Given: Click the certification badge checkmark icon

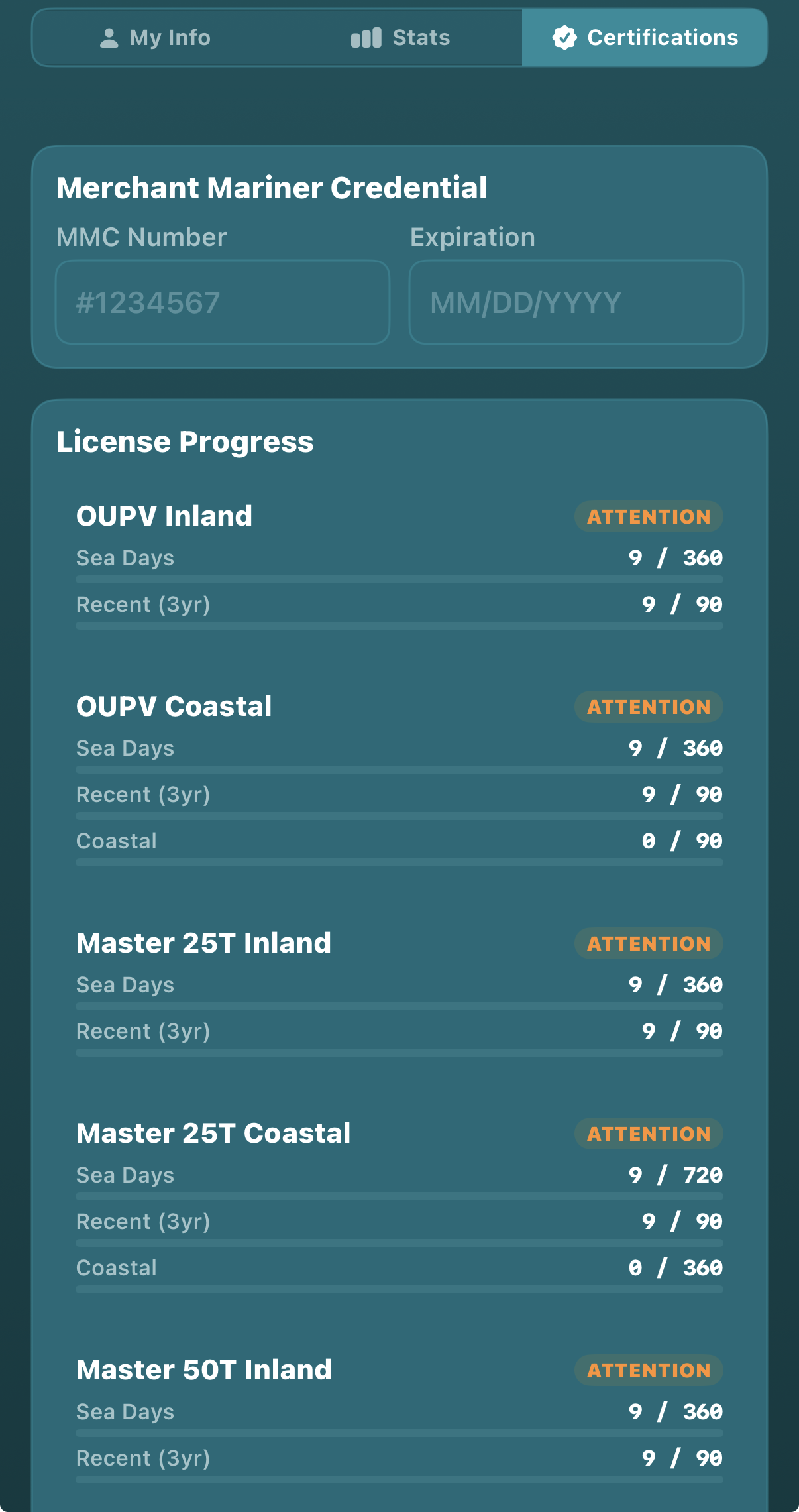Looking at the screenshot, I should point(564,37).
